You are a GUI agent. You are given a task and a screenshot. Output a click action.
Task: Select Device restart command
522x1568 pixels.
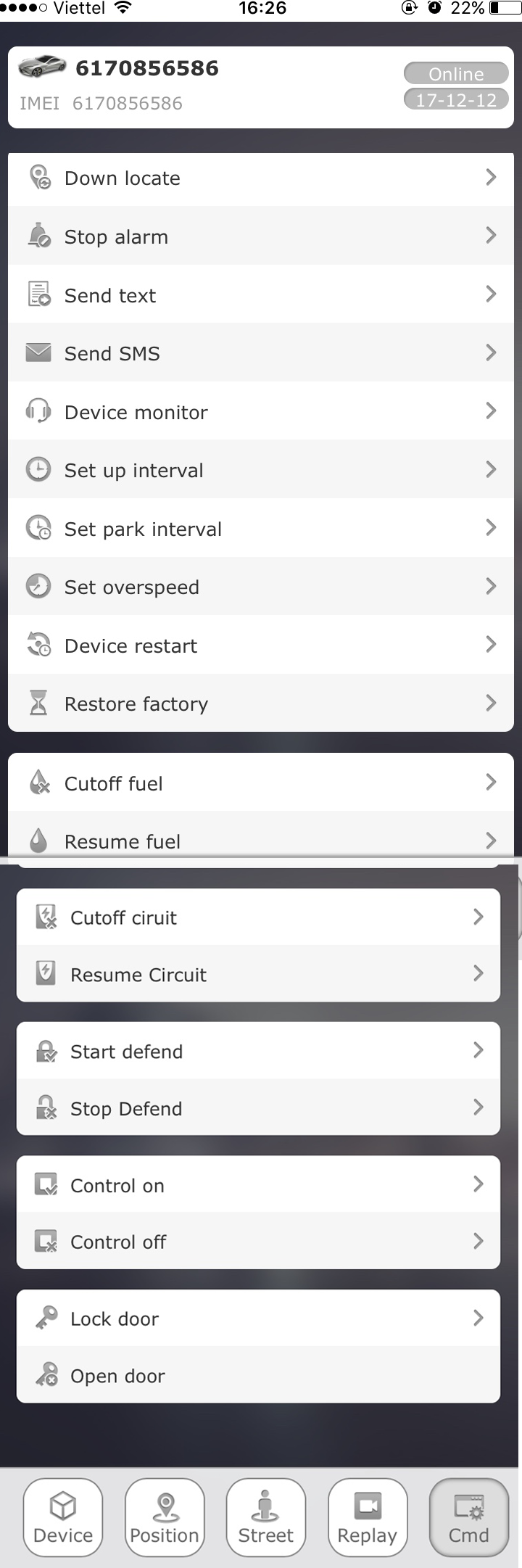261,645
